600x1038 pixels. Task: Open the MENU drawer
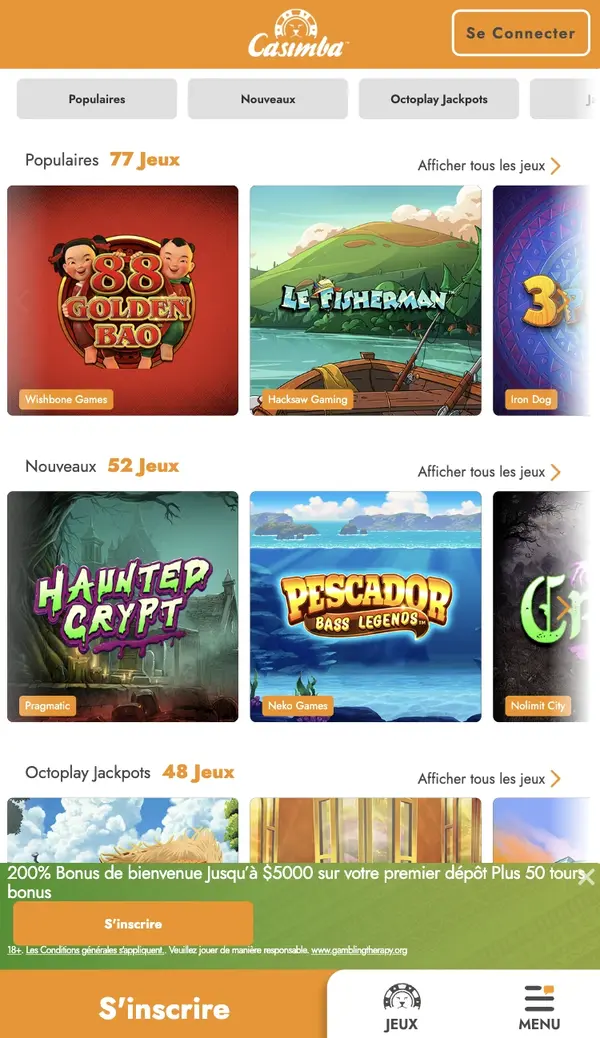click(x=539, y=1007)
